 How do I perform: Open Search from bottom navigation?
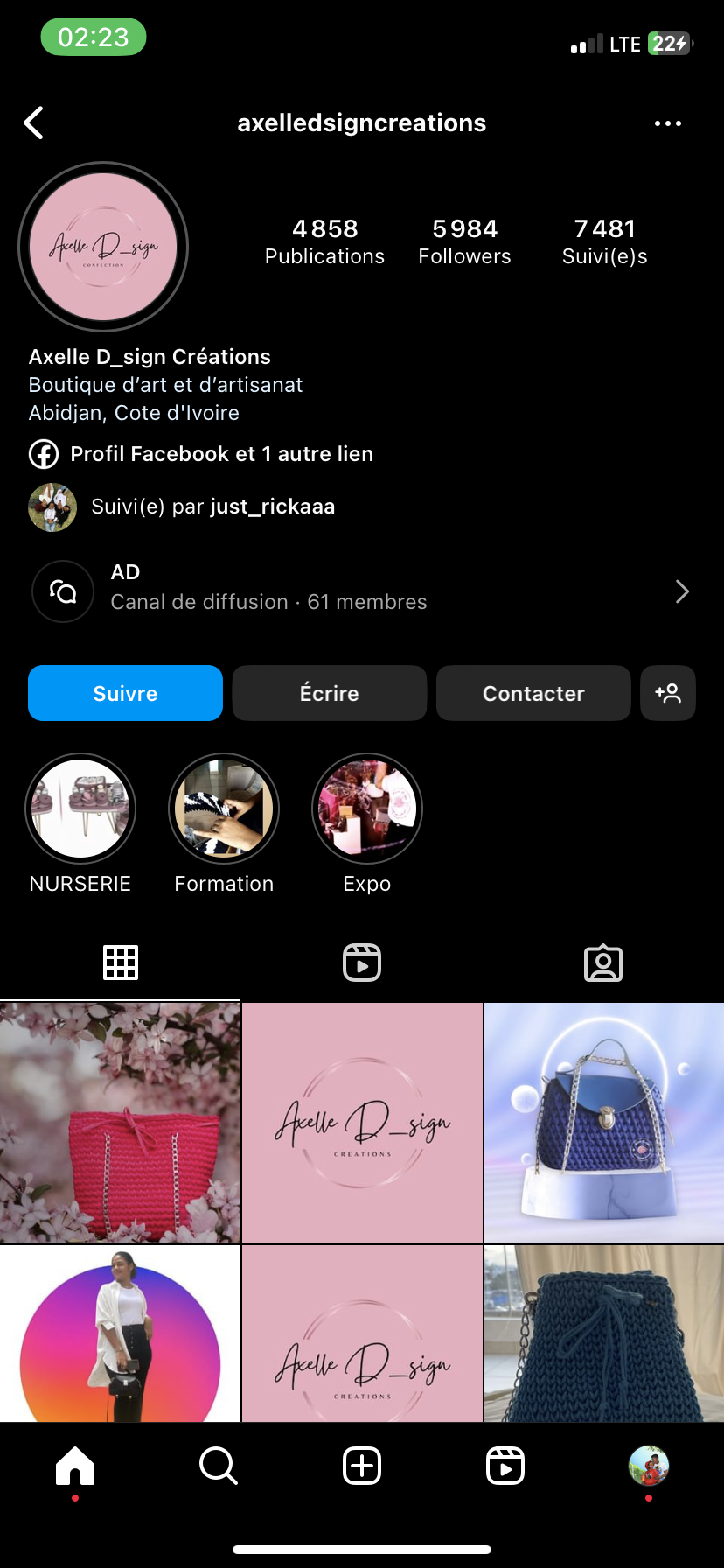tap(219, 1466)
